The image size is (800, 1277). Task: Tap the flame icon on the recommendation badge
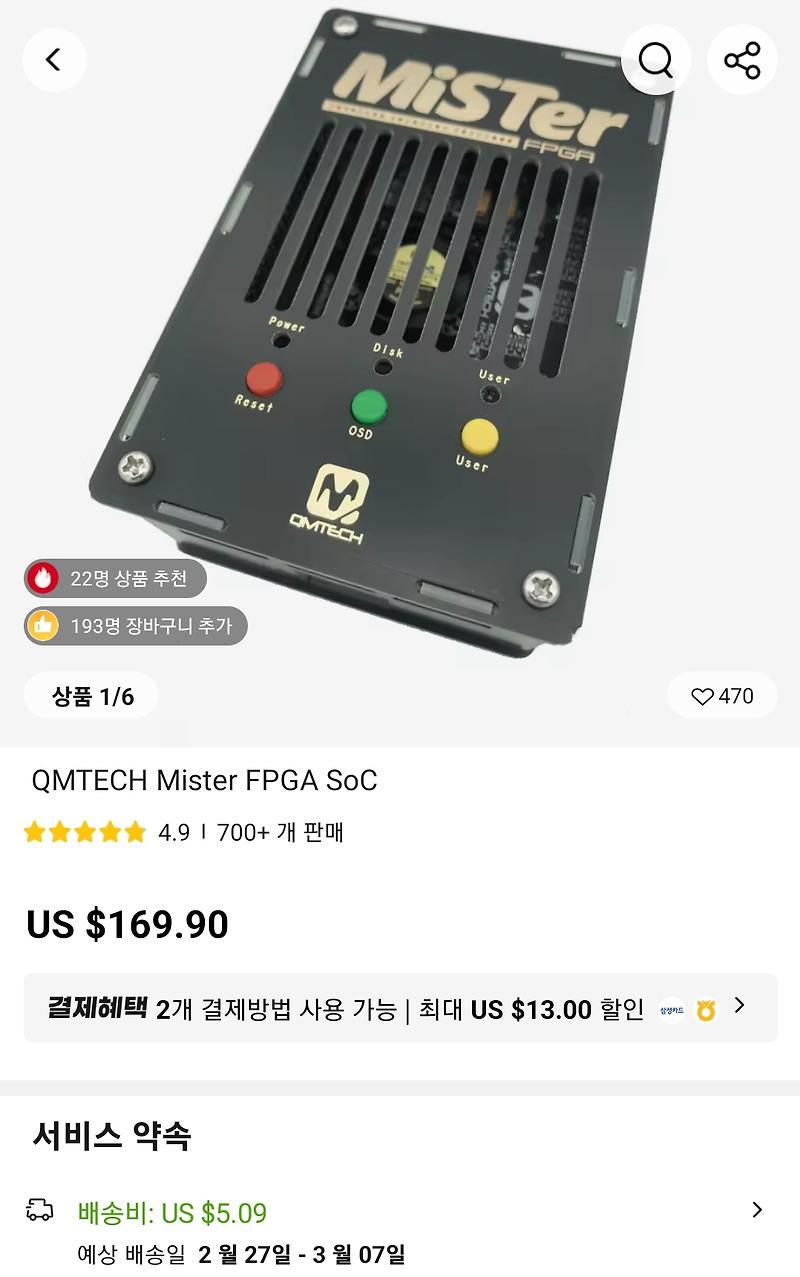tap(43, 578)
